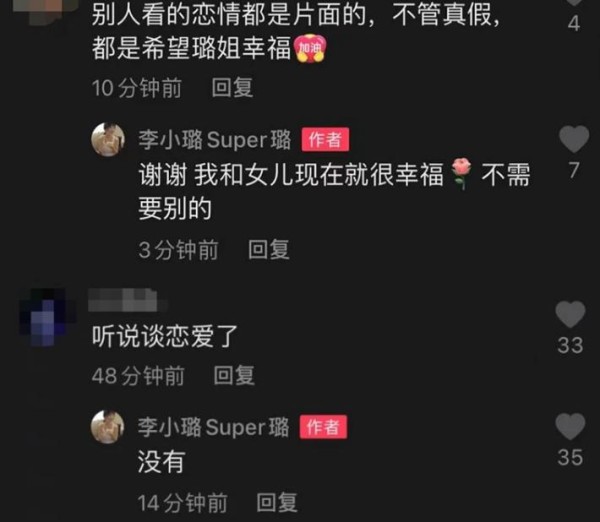Open blurred avatar of the '听说谈恋爱了' commenter
Image resolution: width=600 pixels, height=522 pixels.
click(46, 318)
